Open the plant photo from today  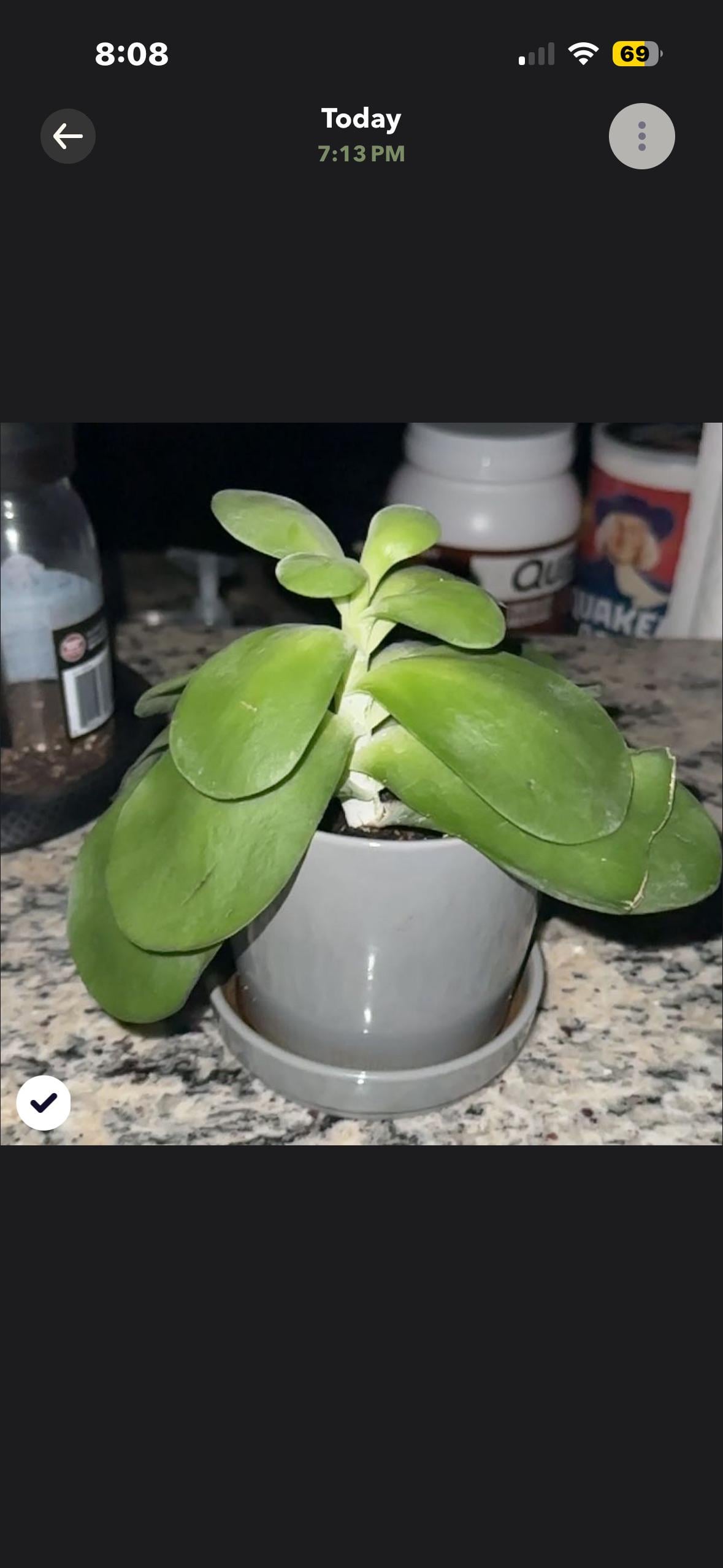(x=361, y=783)
